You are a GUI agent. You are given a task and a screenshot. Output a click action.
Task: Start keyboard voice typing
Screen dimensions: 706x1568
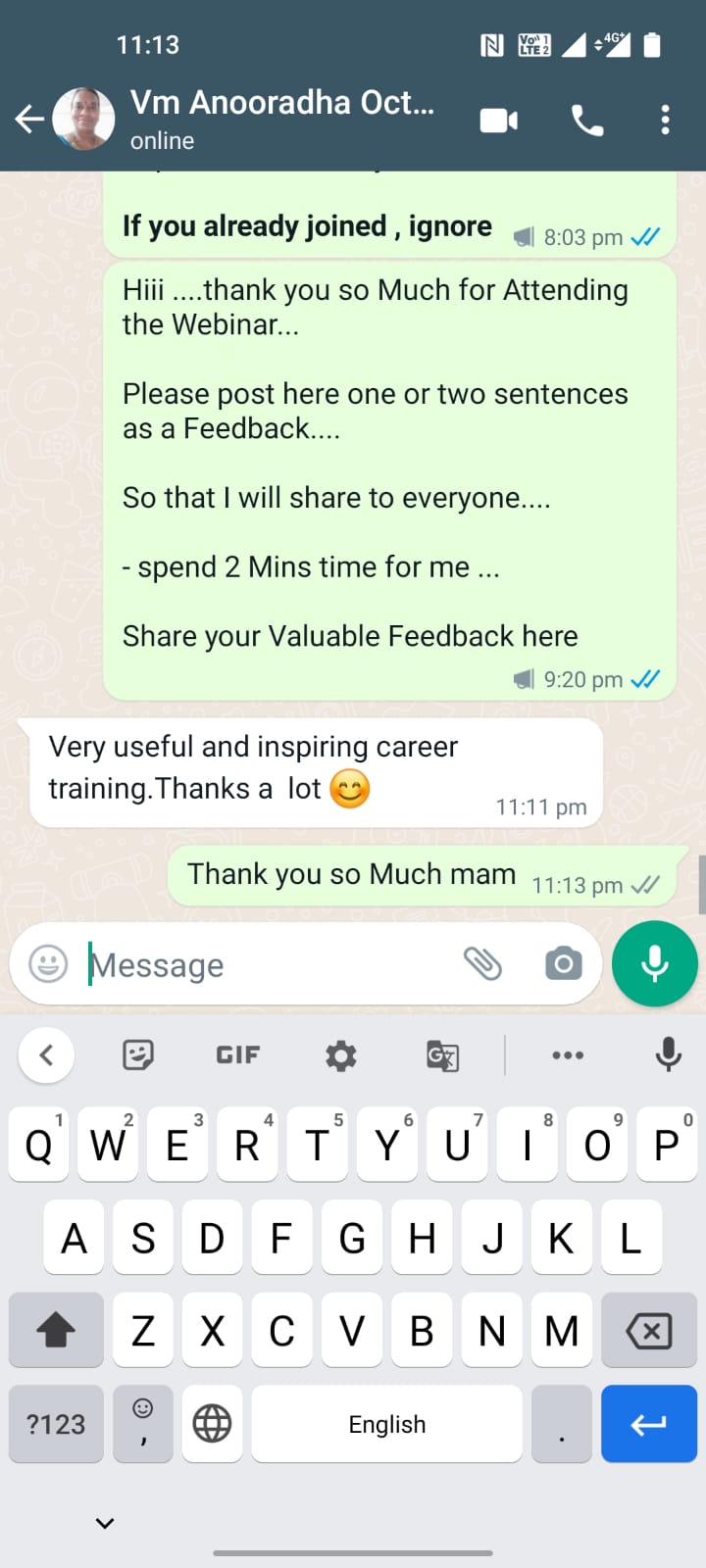[x=669, y=1055]
